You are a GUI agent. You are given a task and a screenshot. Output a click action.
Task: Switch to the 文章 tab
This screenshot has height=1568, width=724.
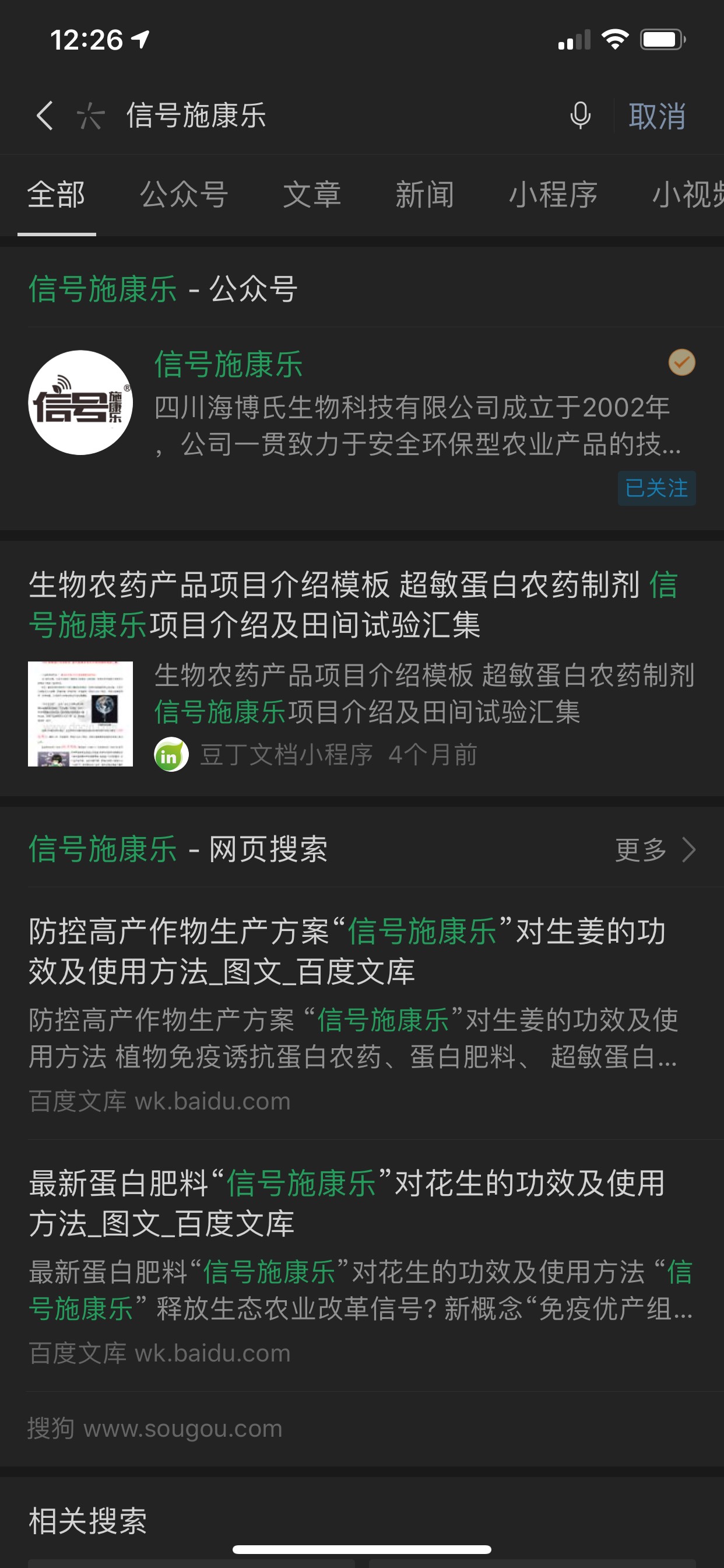pyautogui.click(x=312, y=195)
